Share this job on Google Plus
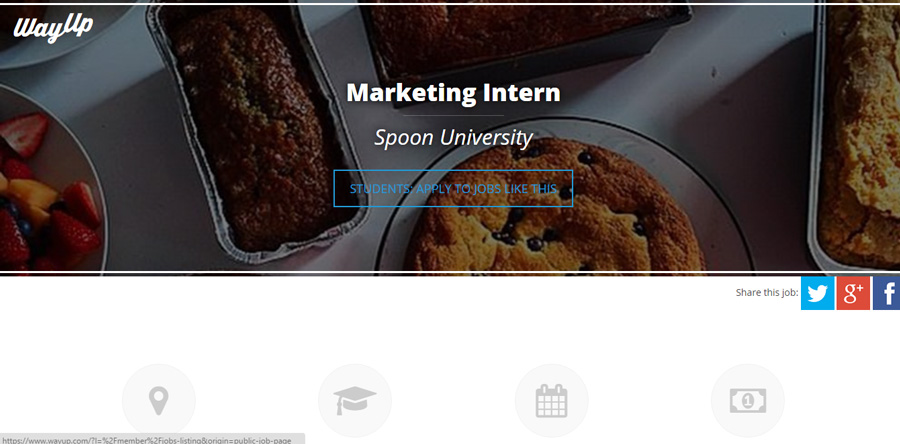 [x=853, y=293]
